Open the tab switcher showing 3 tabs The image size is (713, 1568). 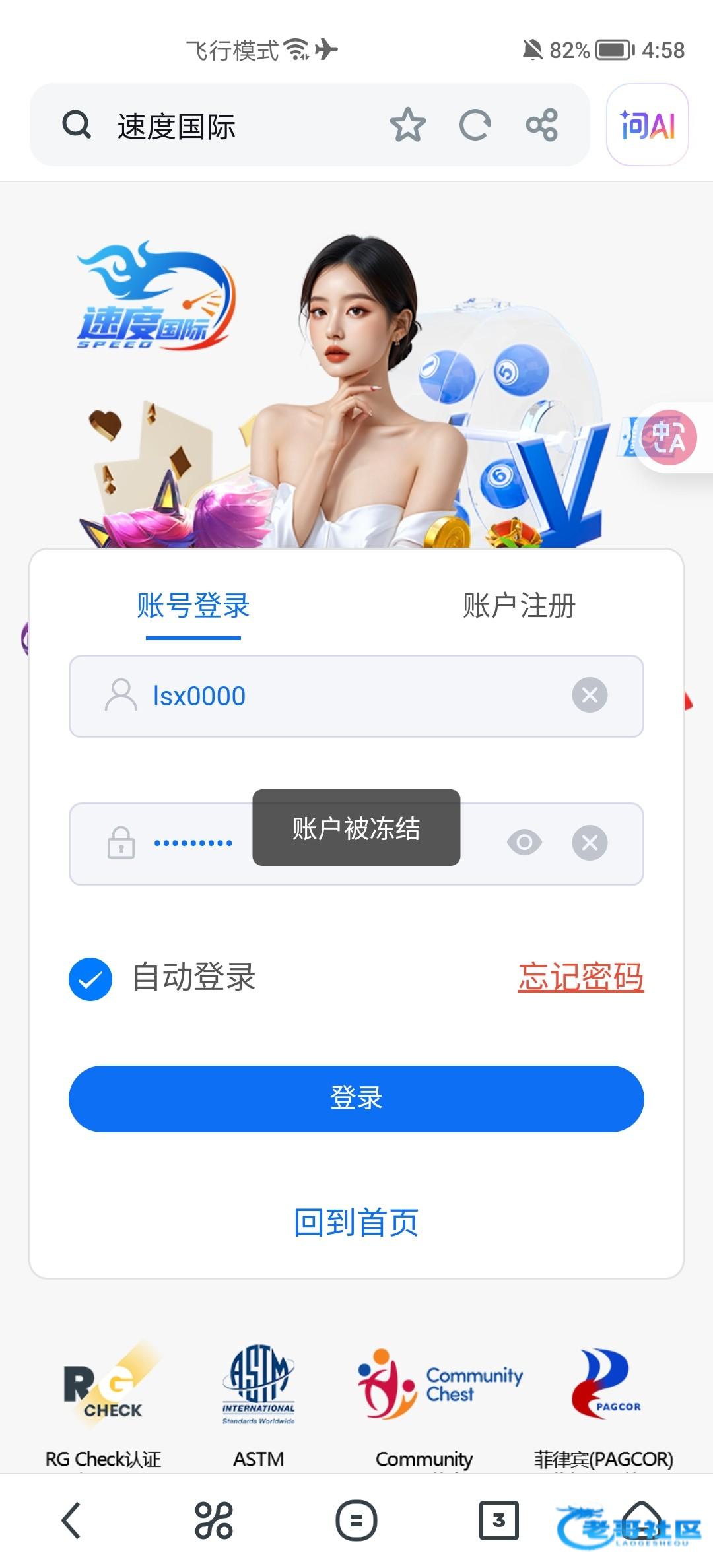tap(498, 1520)
